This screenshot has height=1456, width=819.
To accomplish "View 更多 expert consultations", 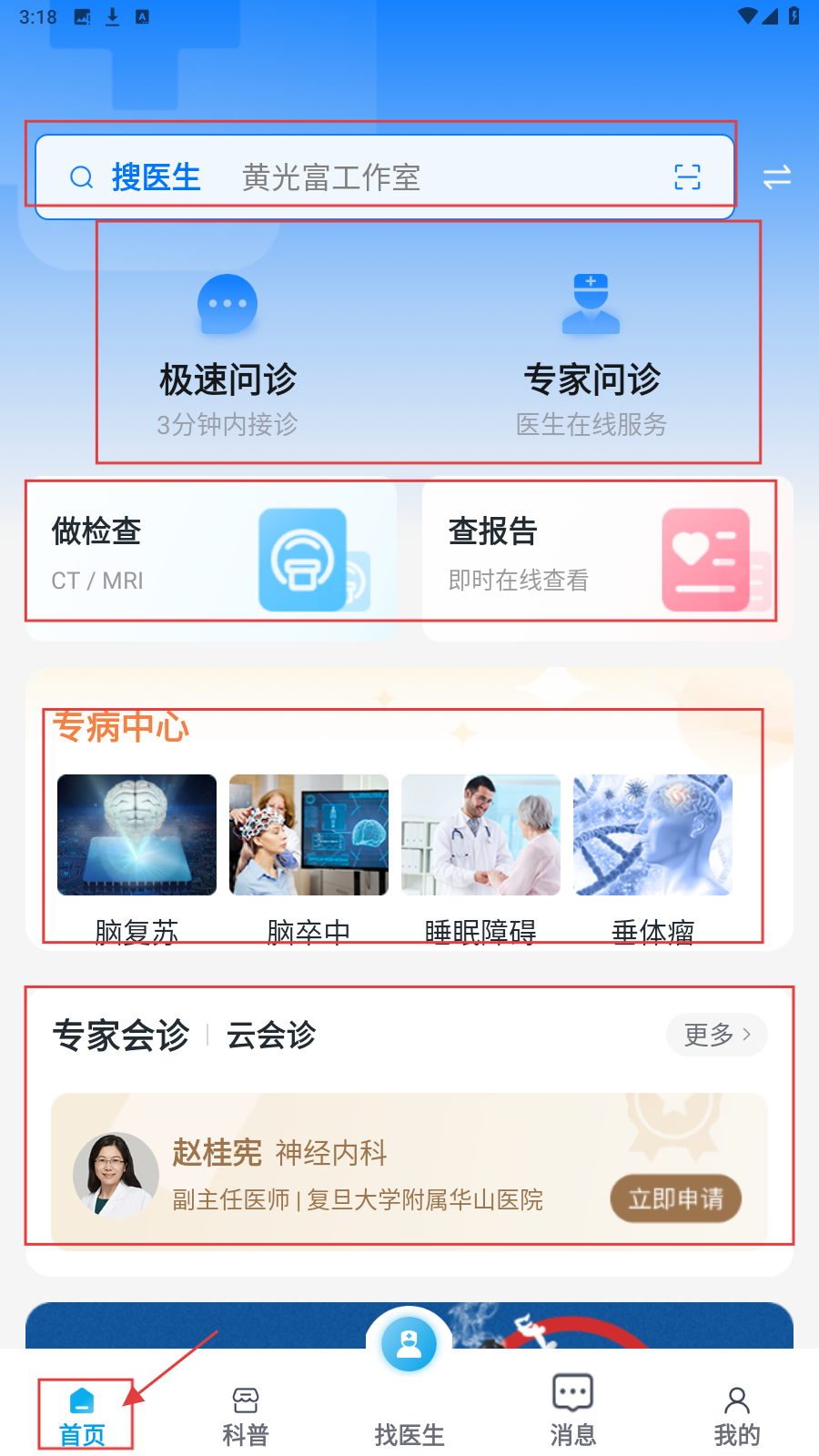I will pos(716,1035).
